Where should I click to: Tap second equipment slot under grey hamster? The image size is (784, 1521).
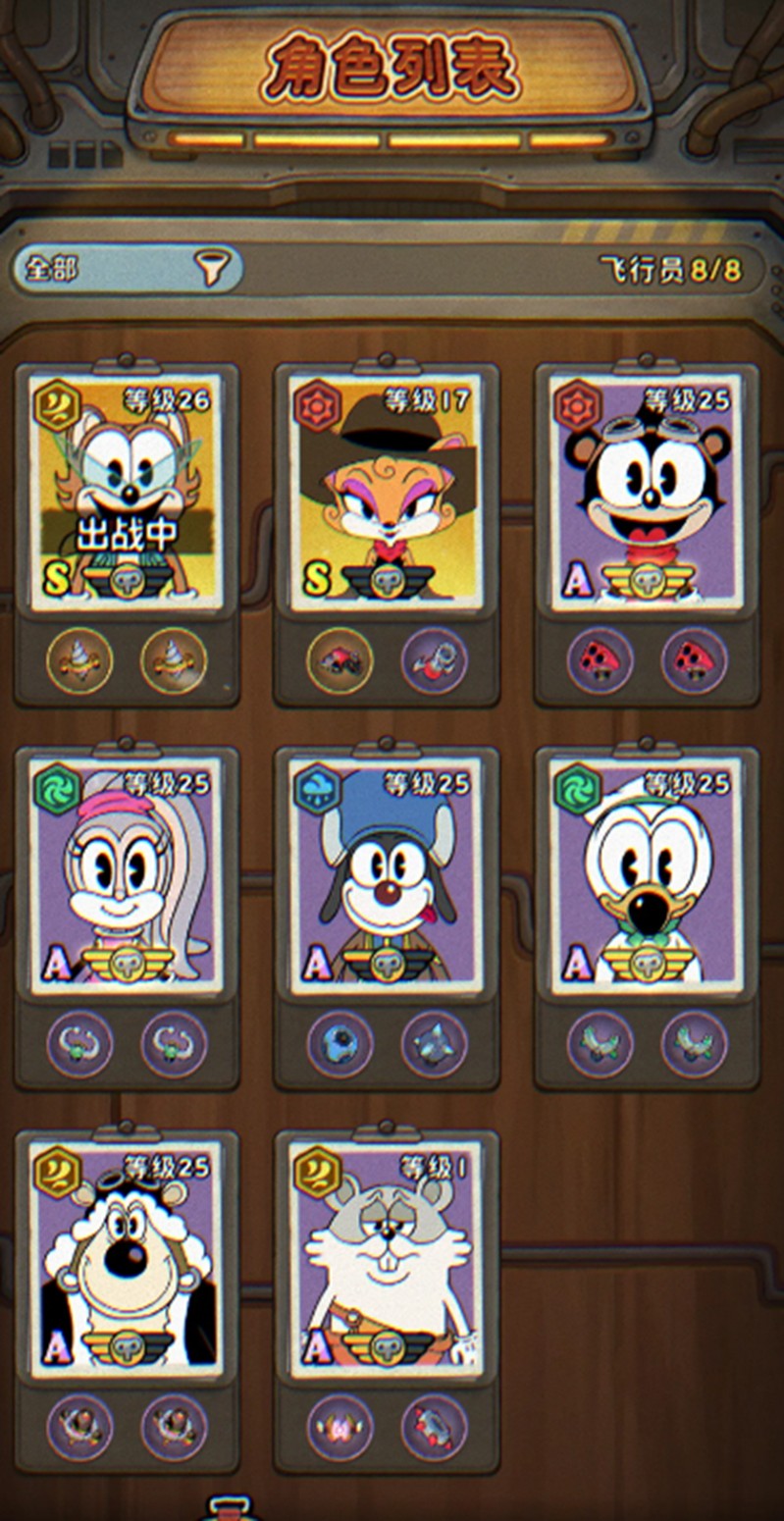tap(434, 1426)
